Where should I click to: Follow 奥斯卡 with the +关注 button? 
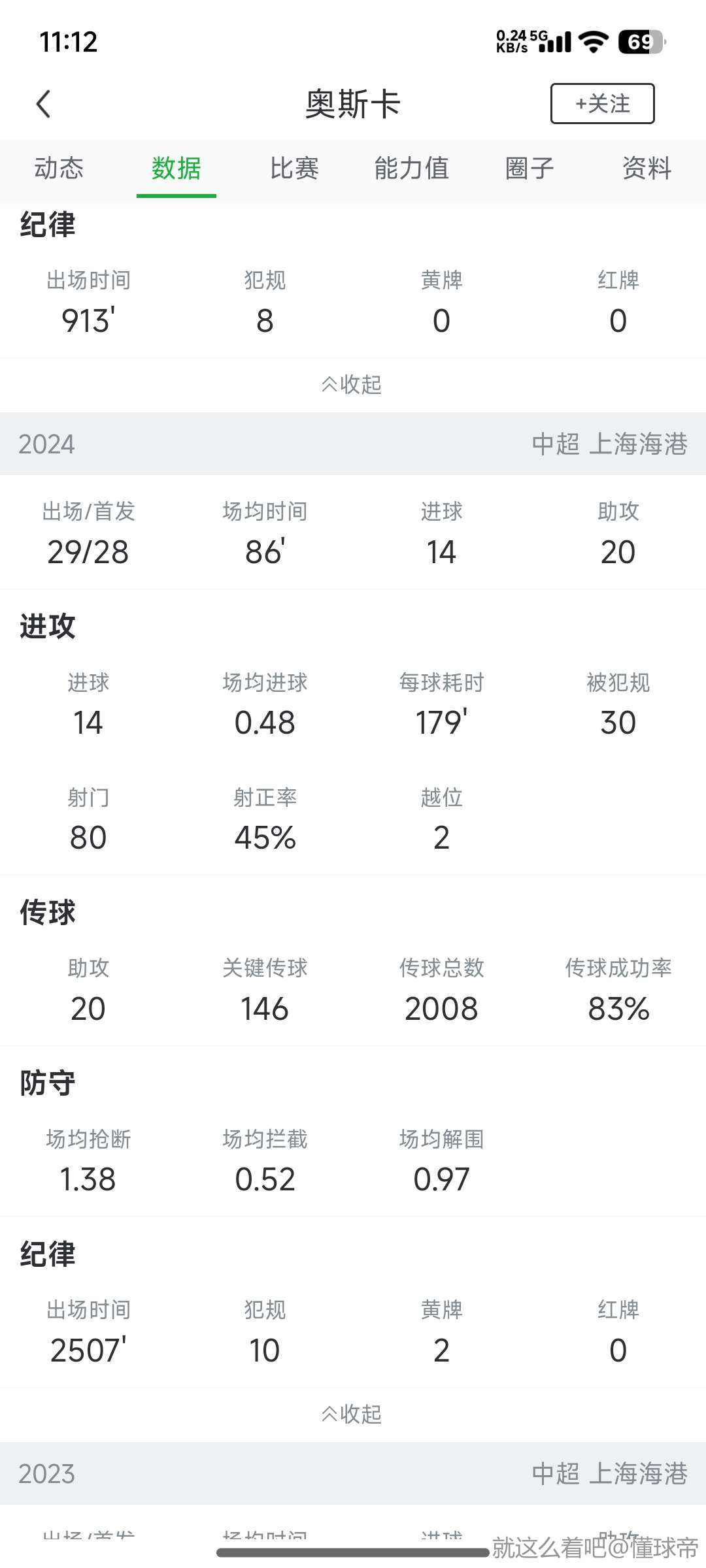[x=602, y=103]
